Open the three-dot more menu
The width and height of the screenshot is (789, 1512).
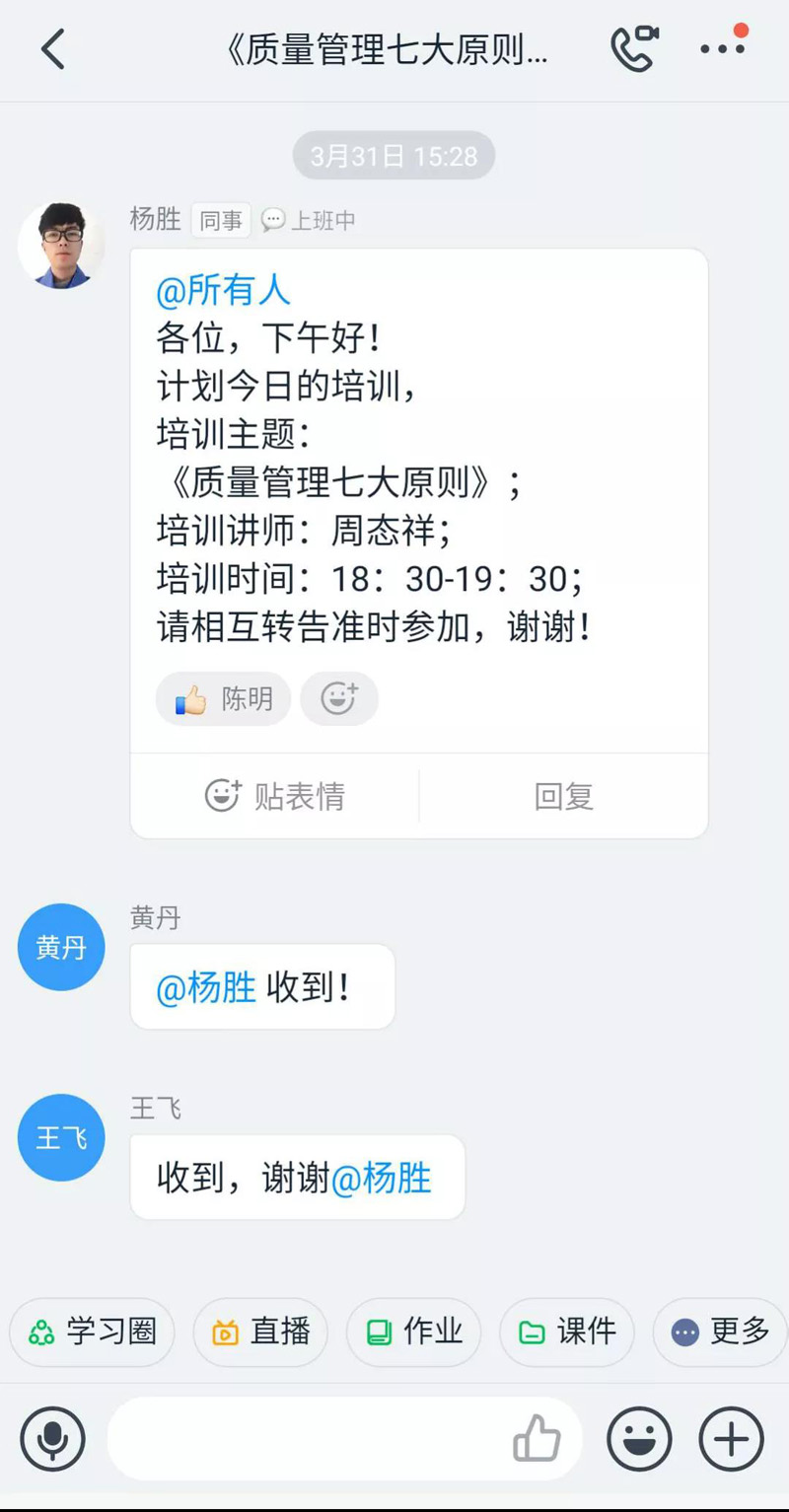point(723,48)
